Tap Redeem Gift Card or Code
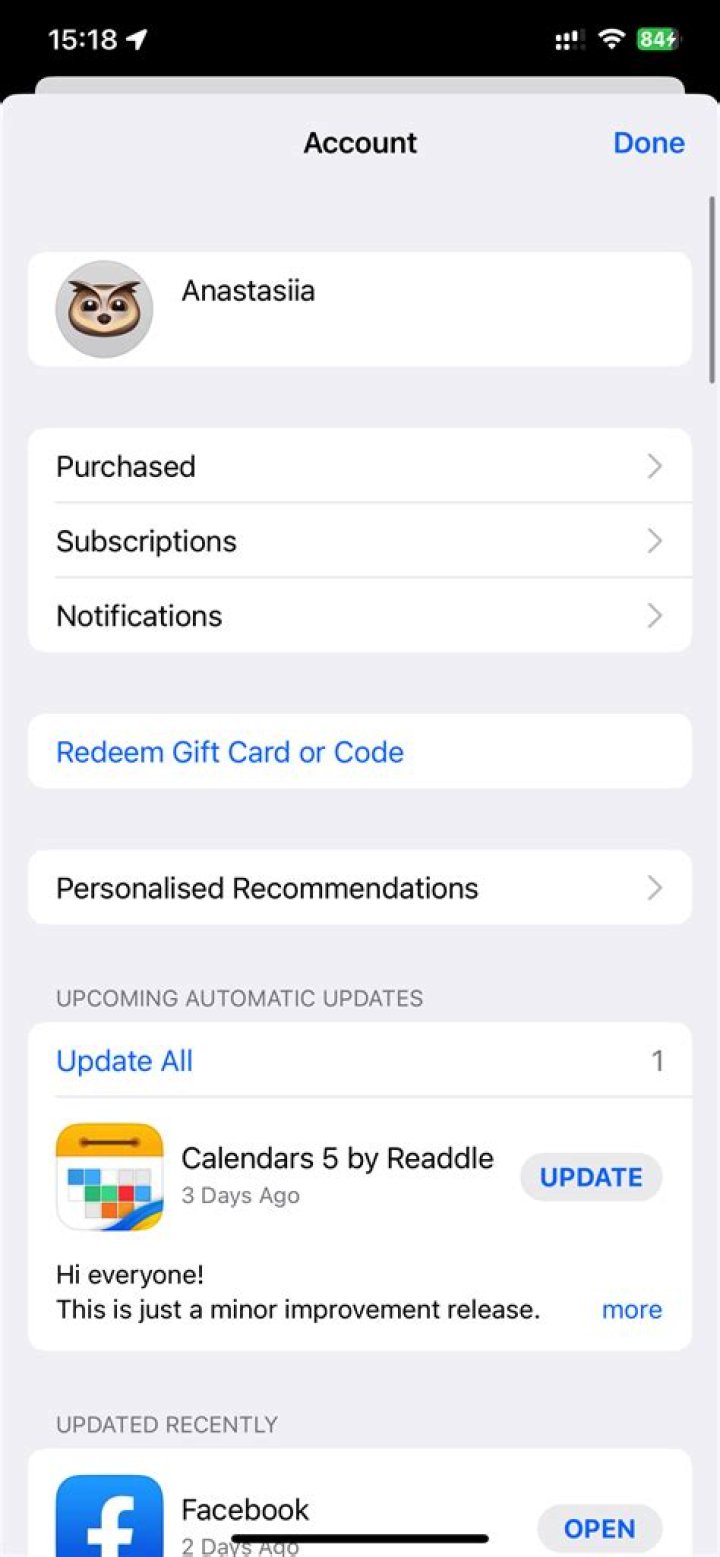The height and width of the screenshot is (1557, 720). pyautogui.click(x=230, y=752)
